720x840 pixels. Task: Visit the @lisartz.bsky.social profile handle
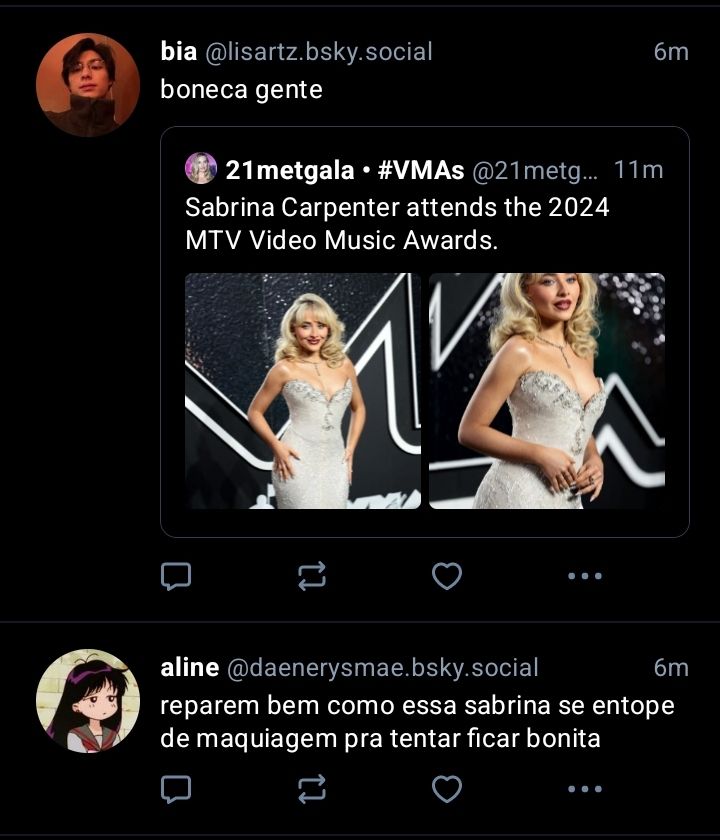pos(318,52)
